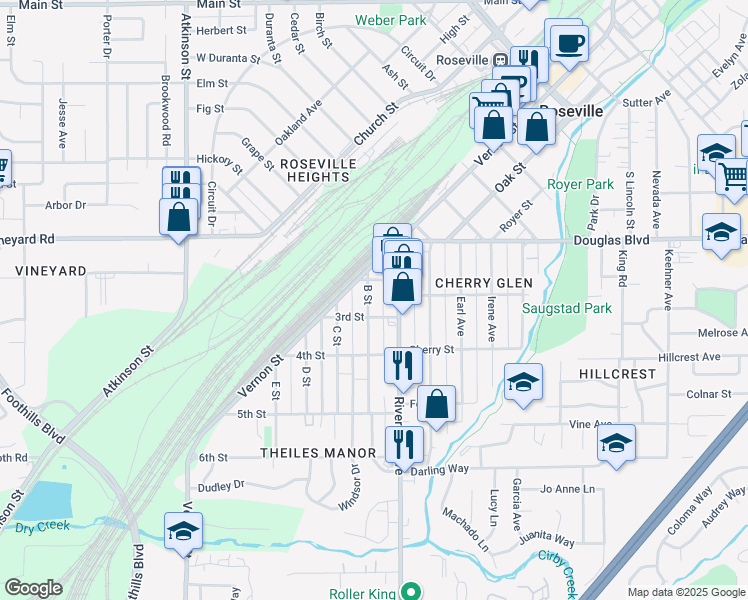Tap the shopping bag marker near F St
The height and width of the screenshot is (600, 748).
pyautogui.click(x=436, y=404)
